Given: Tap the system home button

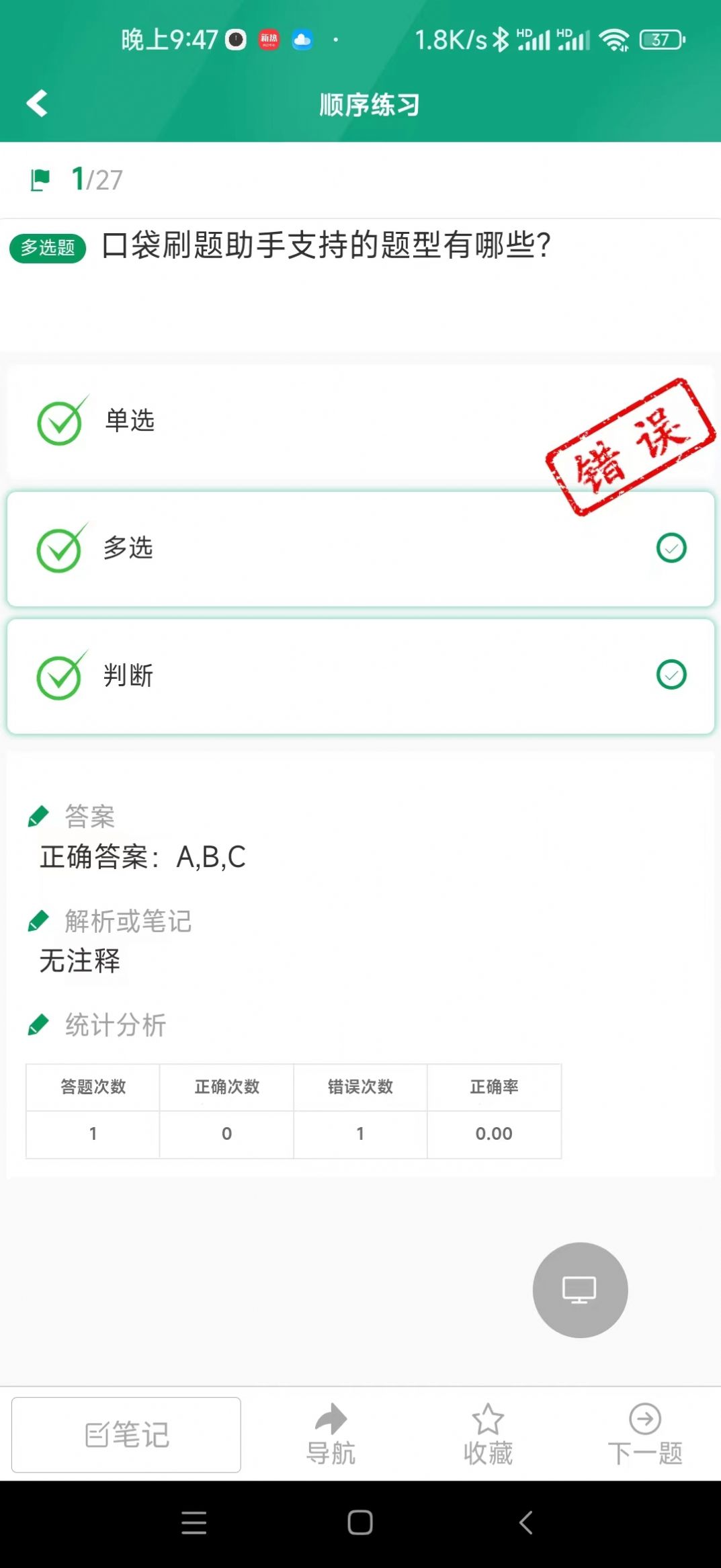Looking at the screenshot, I should click(360, 1522).
